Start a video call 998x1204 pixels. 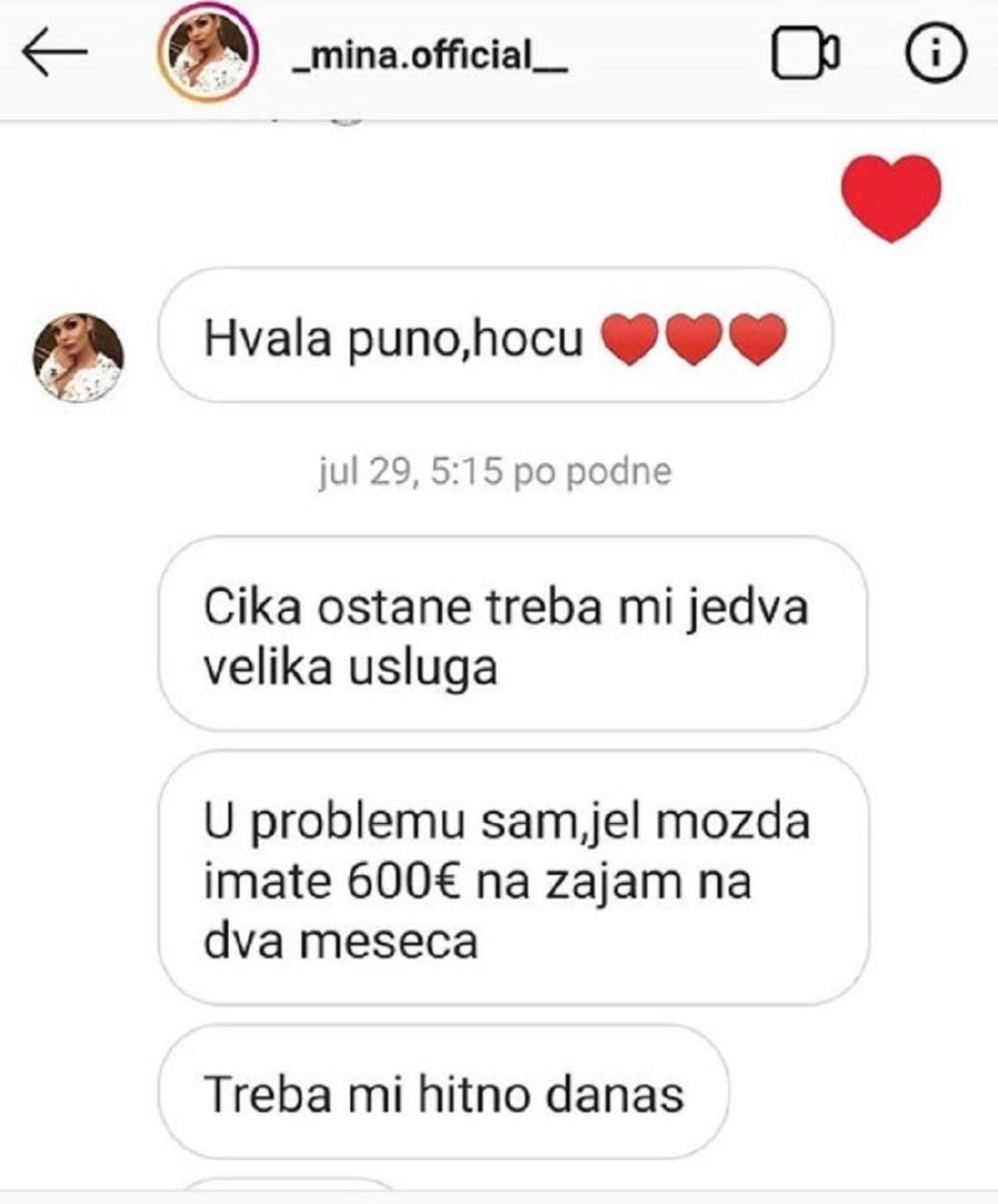click(x=806, y=54)
